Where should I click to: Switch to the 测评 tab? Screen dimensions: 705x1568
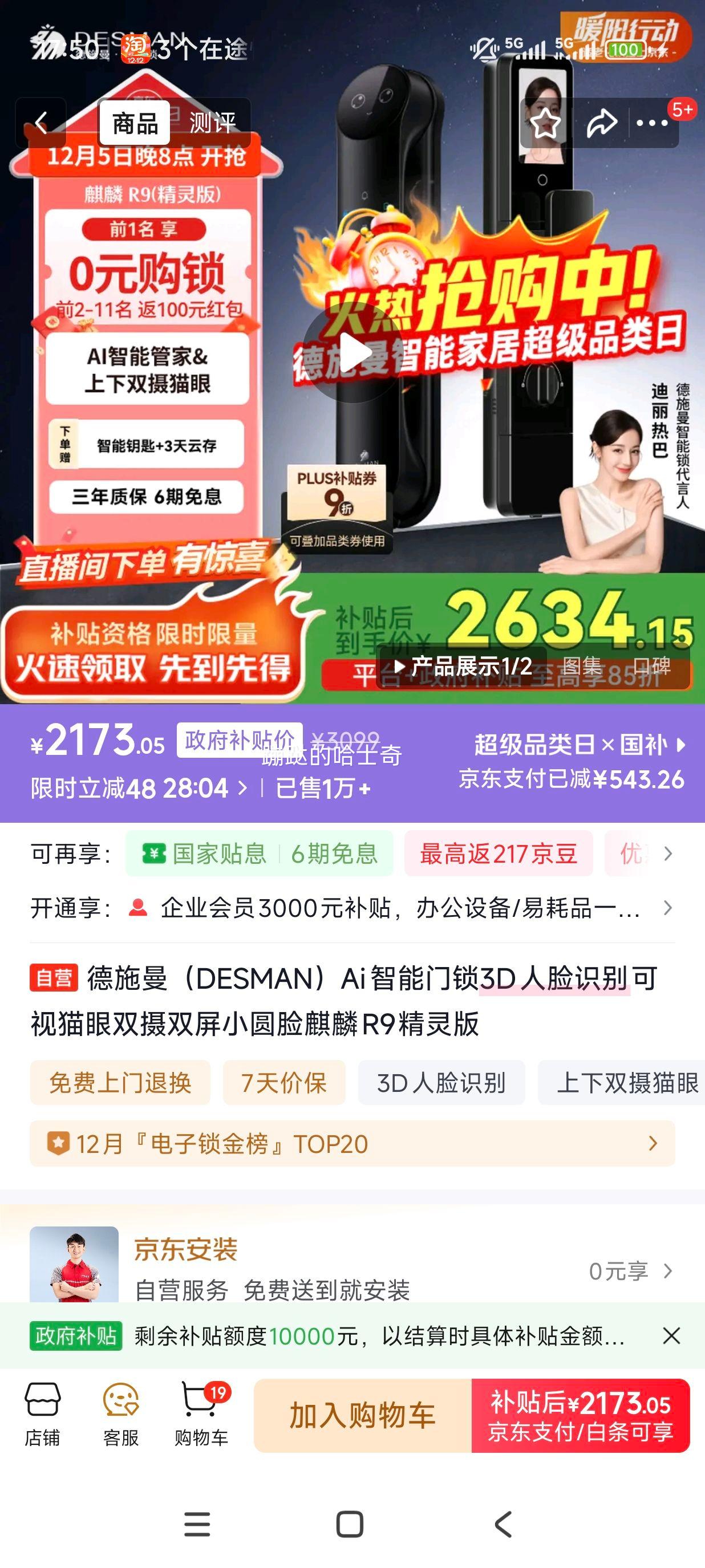point(214,122)
